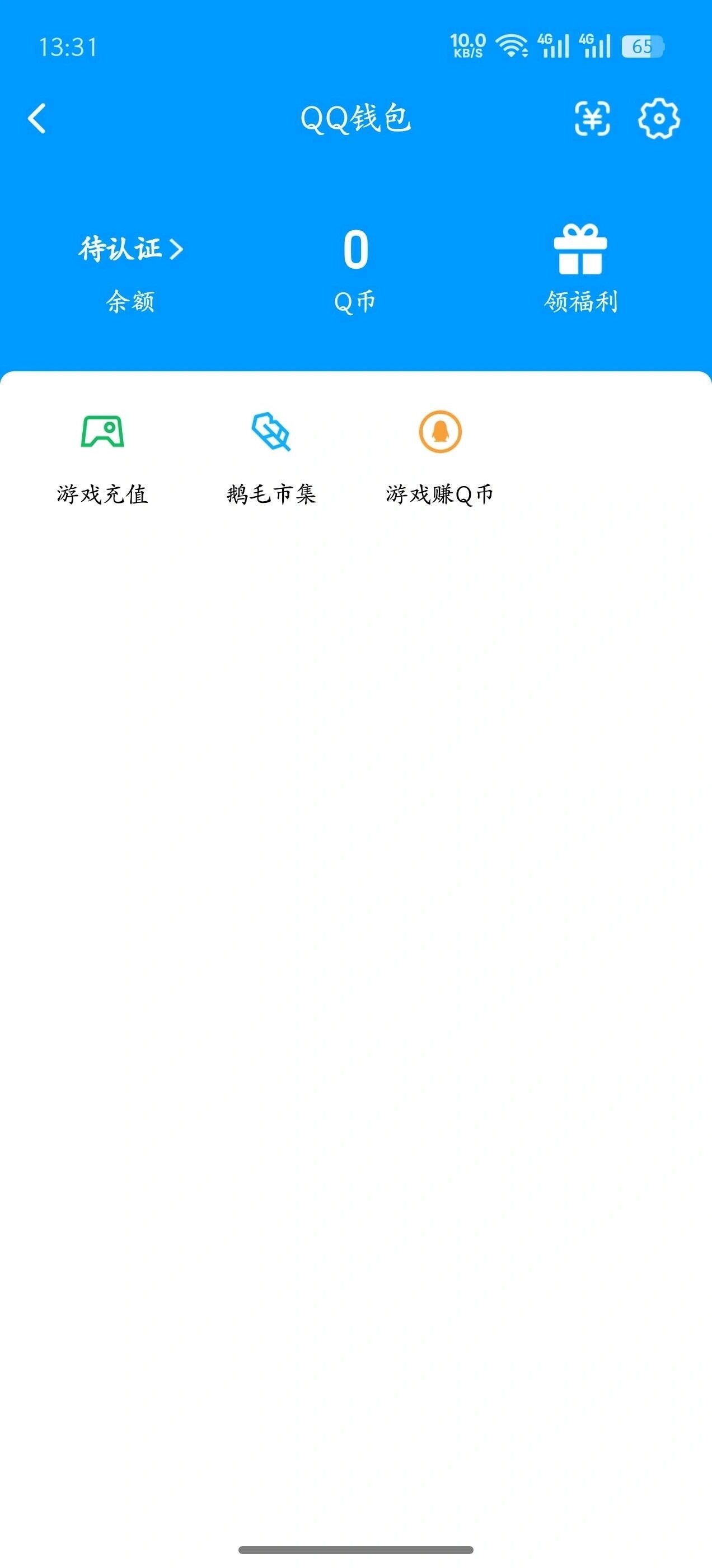The image size is (712, 1568).
Task: Tap the 游戏赚Q币 penguin icon
Action: pyautogui.click(x=440, y=433)
